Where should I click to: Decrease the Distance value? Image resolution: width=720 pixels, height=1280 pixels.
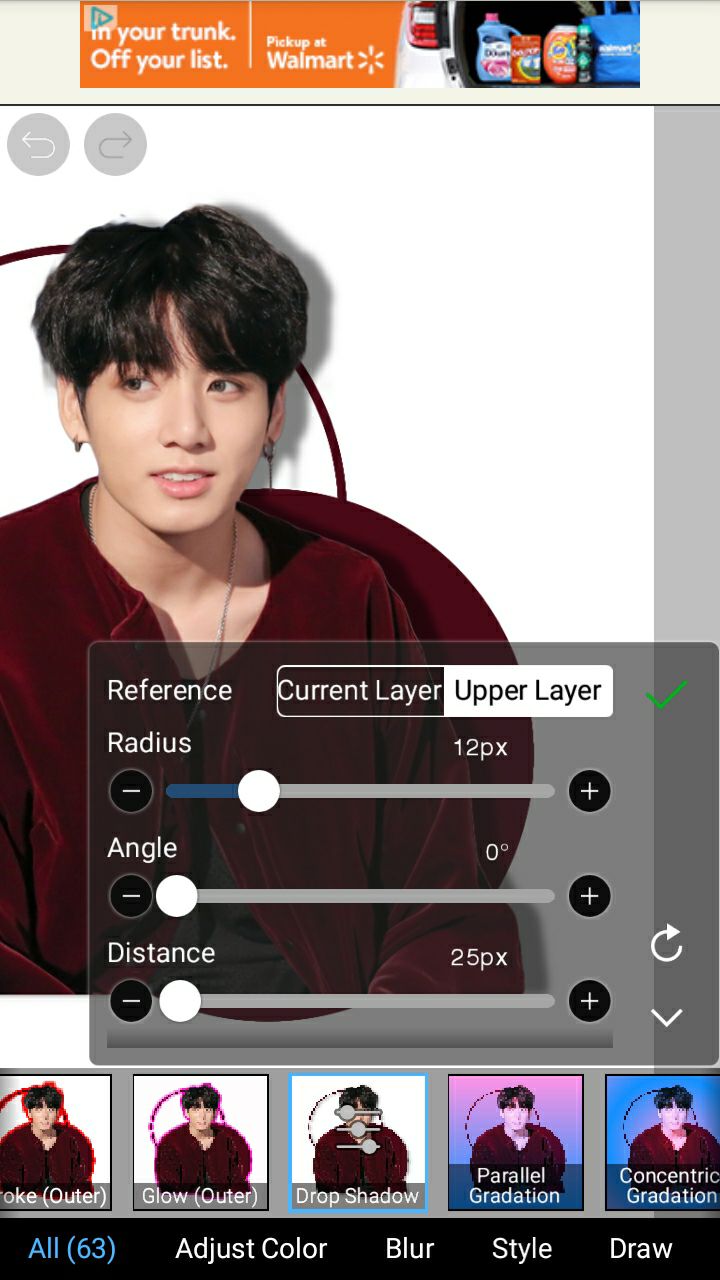(131, 1001)
